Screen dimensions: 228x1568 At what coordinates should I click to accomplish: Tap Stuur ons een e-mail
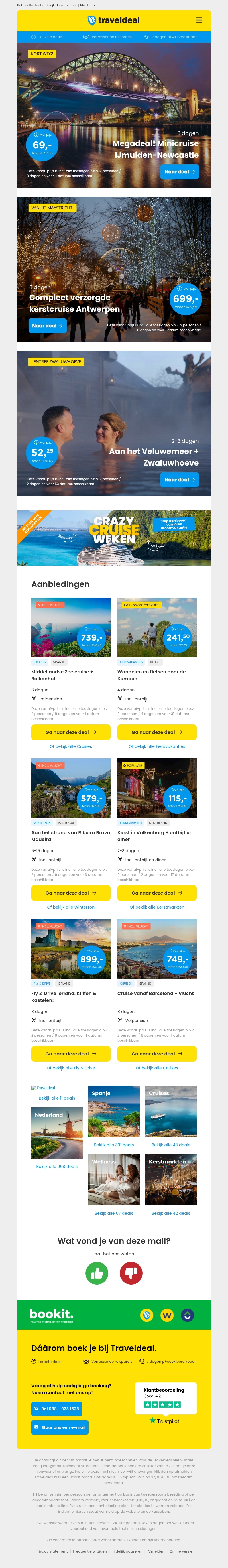(60, 1427)
